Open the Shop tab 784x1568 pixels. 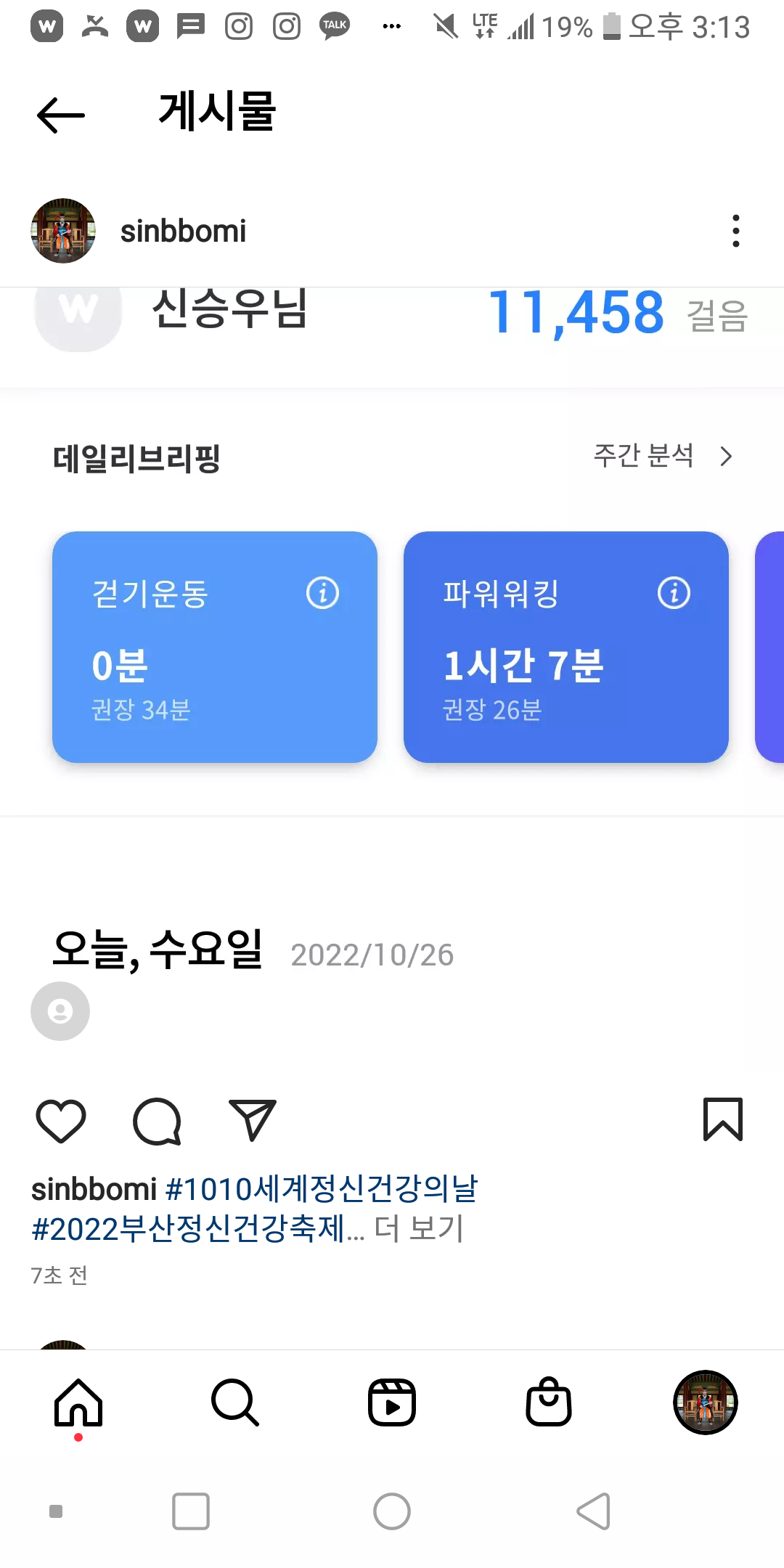coord(549,1402)
